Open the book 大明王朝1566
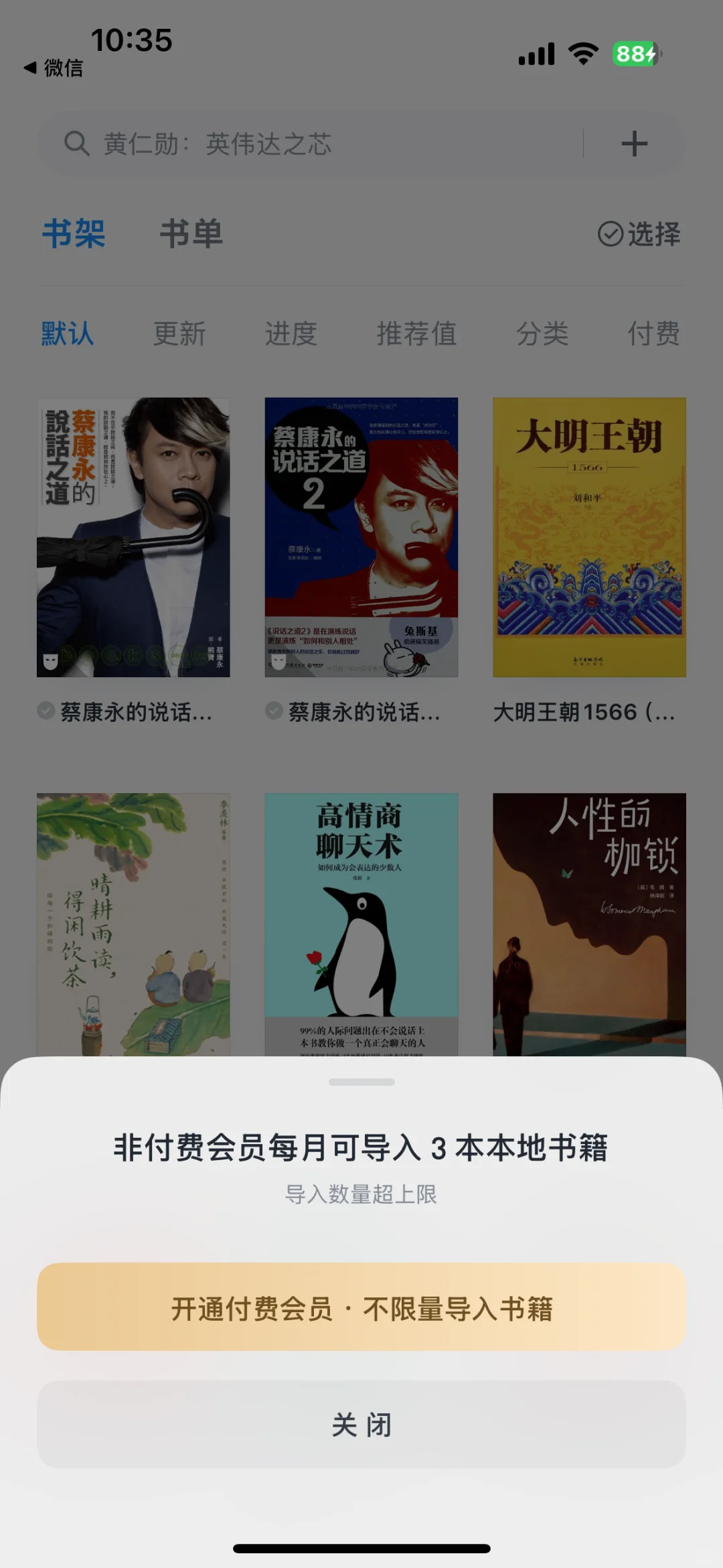 click(x=589, y=537)
